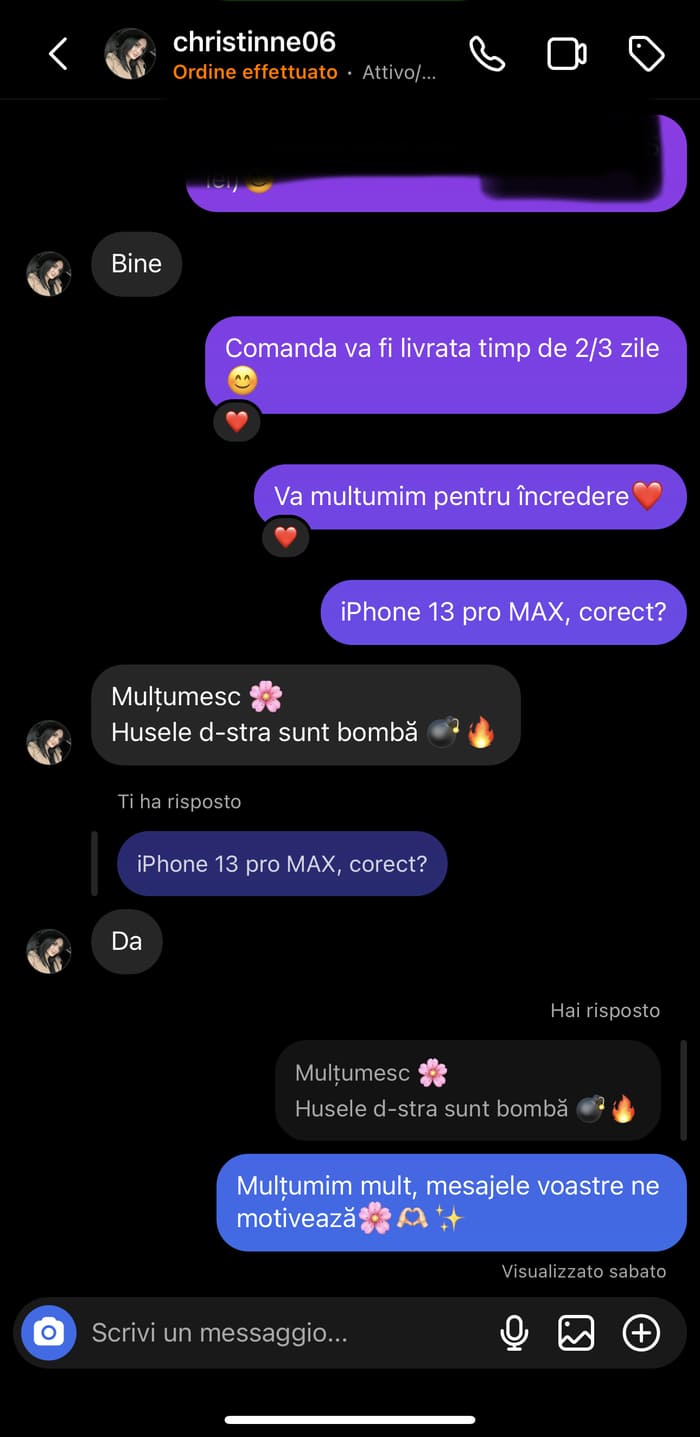Open the label tag options

tap(646, 54)
